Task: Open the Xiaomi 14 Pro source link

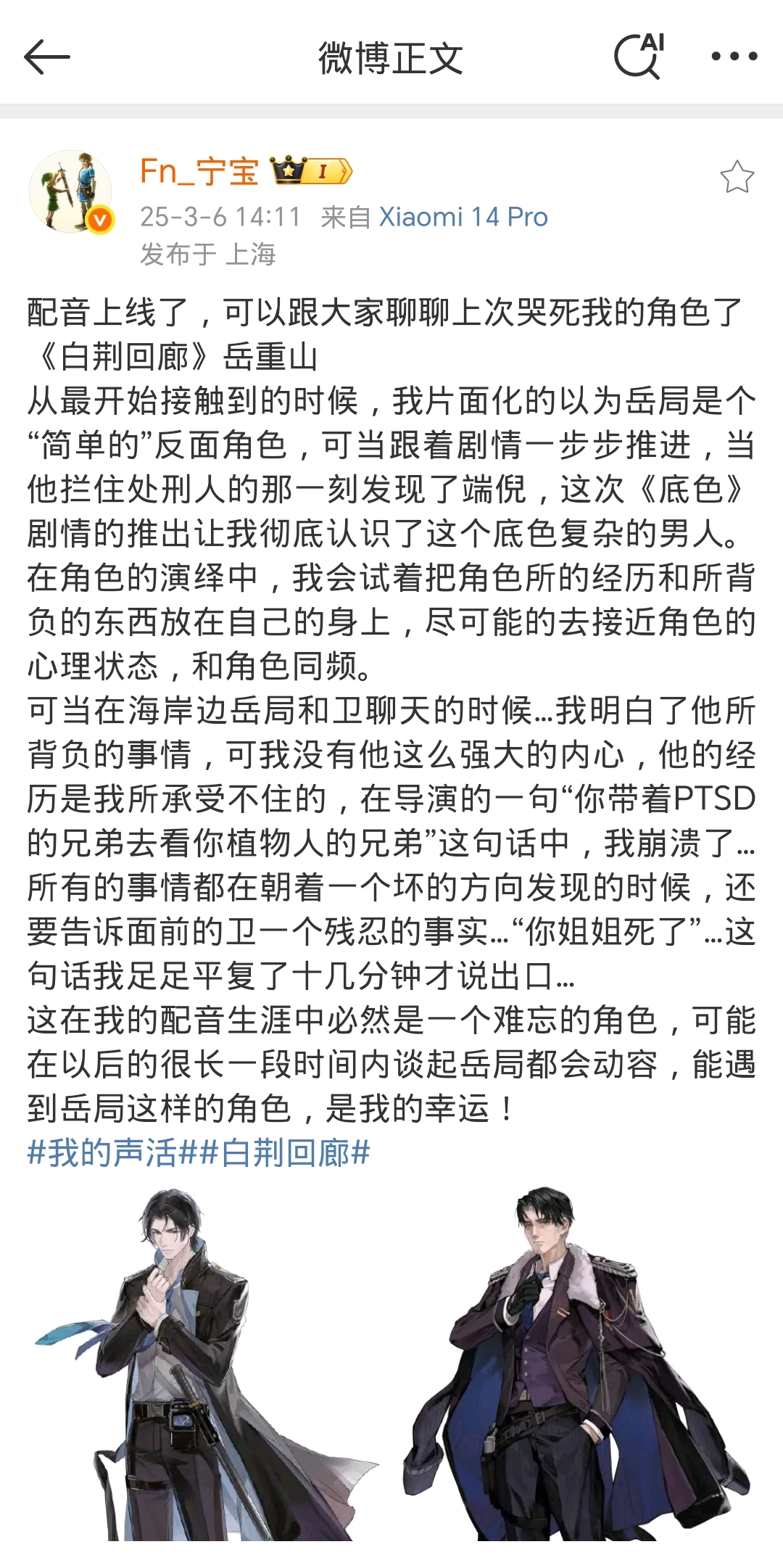Action: coord(463,217)
